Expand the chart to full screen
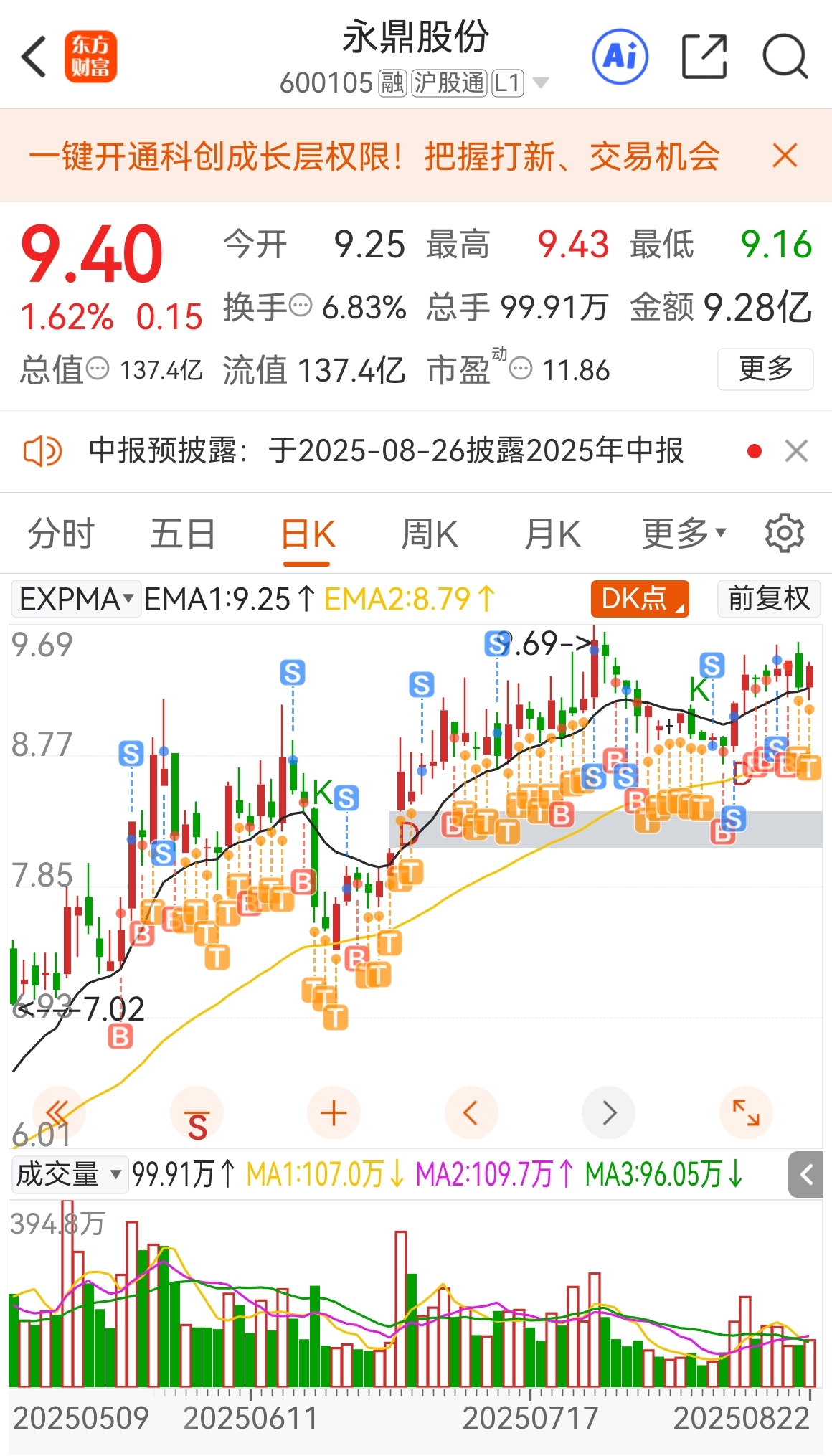Viewport: 832px width, 1456px height. (x=746, y=1113)
